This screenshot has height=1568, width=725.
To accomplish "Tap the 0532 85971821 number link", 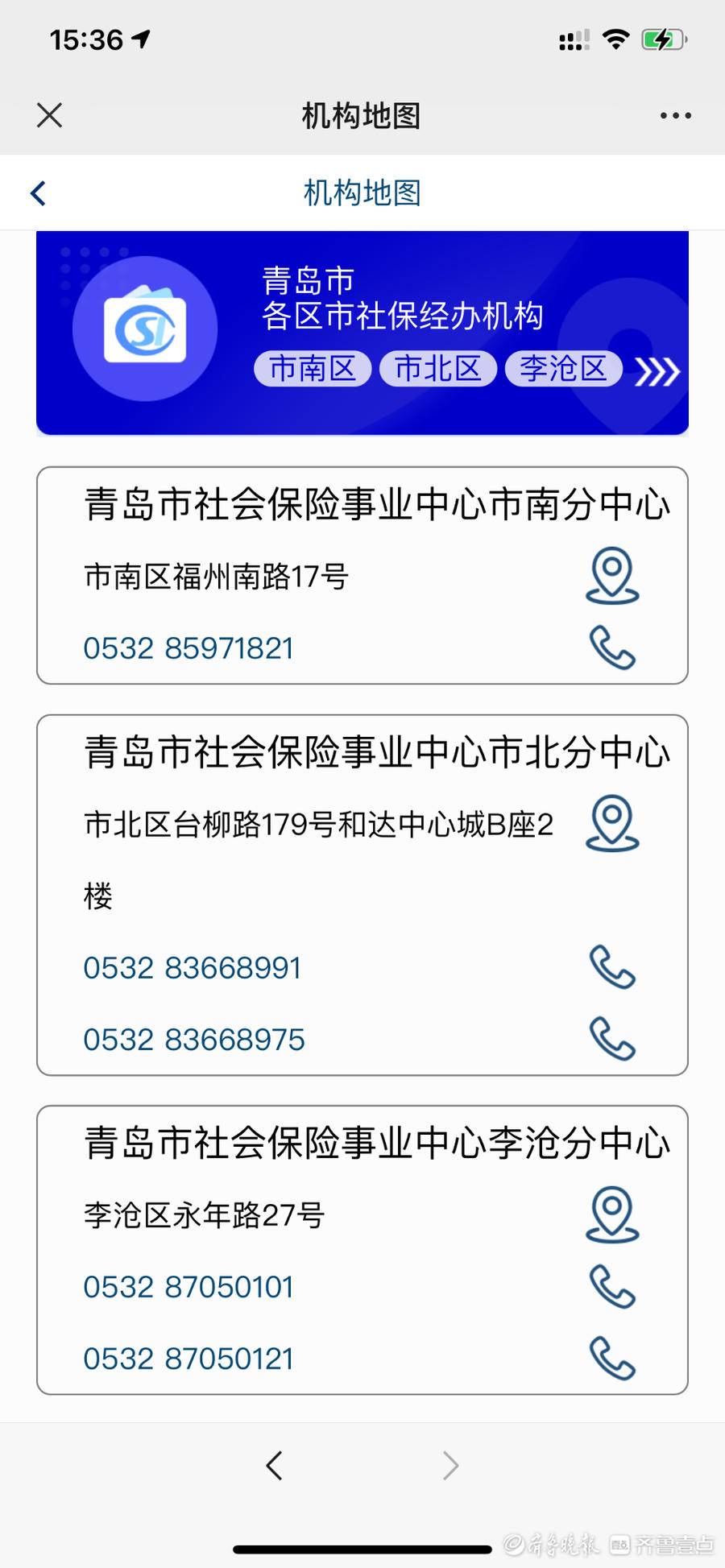I will coord(188,648).
